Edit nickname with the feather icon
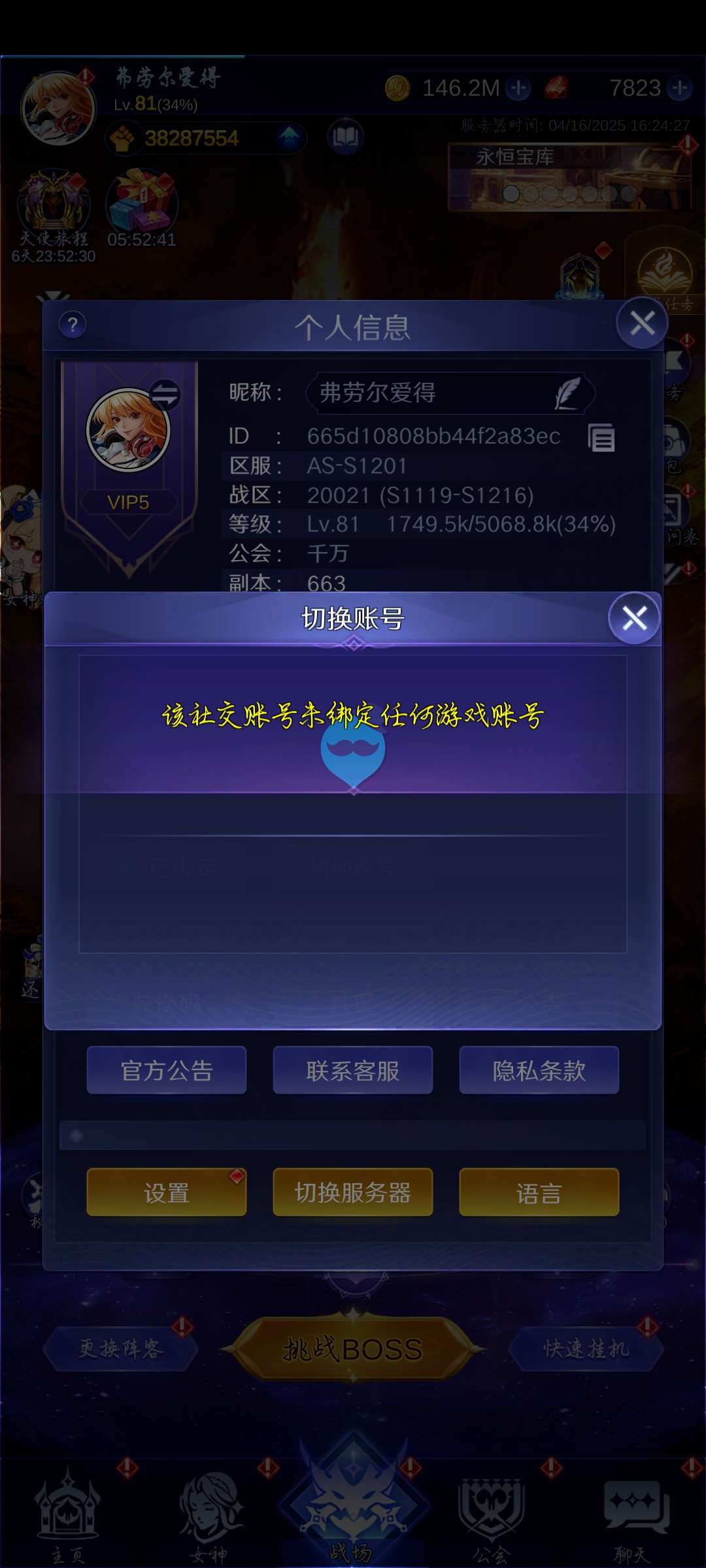This screenshot has height=1568, width=706. (567, 393)
